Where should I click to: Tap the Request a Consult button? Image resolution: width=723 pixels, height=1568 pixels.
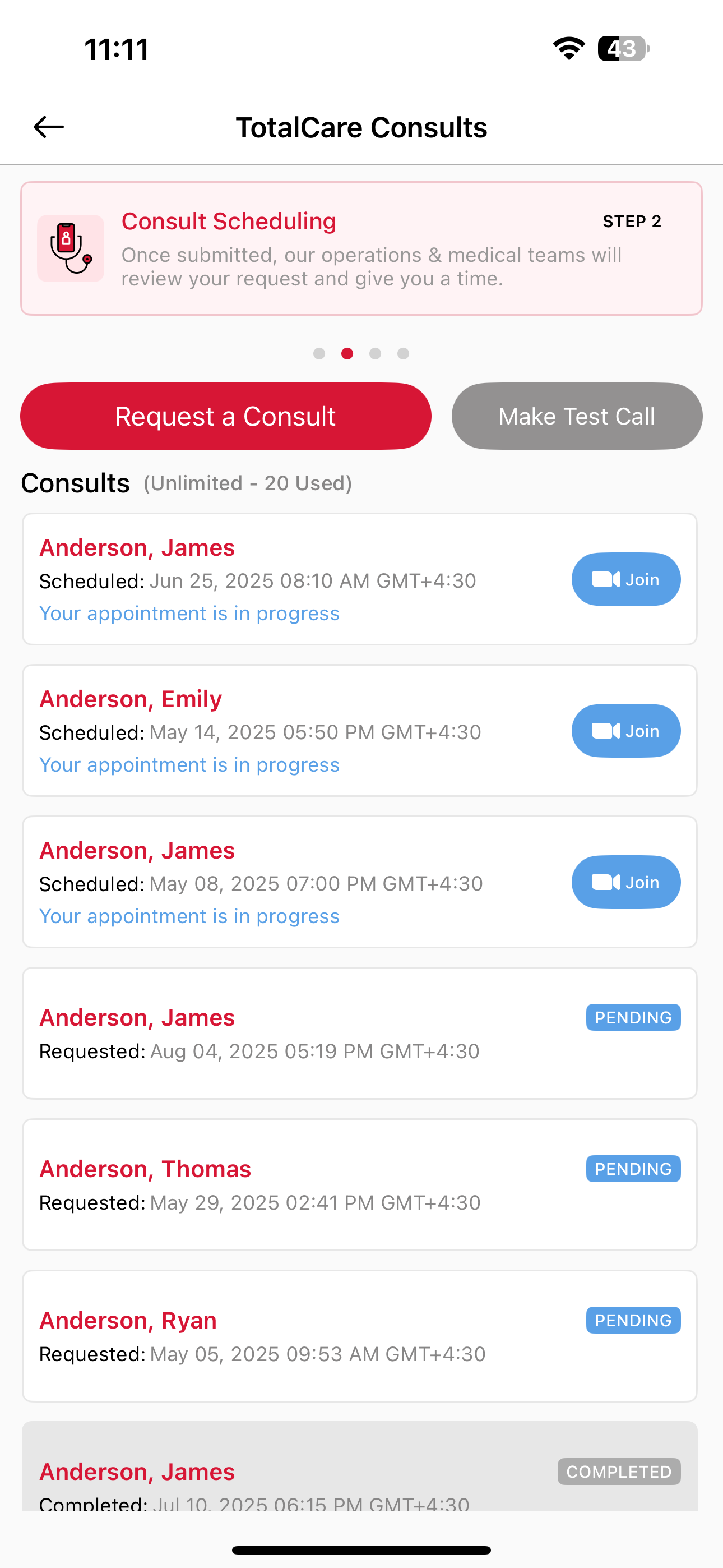(x=226, y=416)
